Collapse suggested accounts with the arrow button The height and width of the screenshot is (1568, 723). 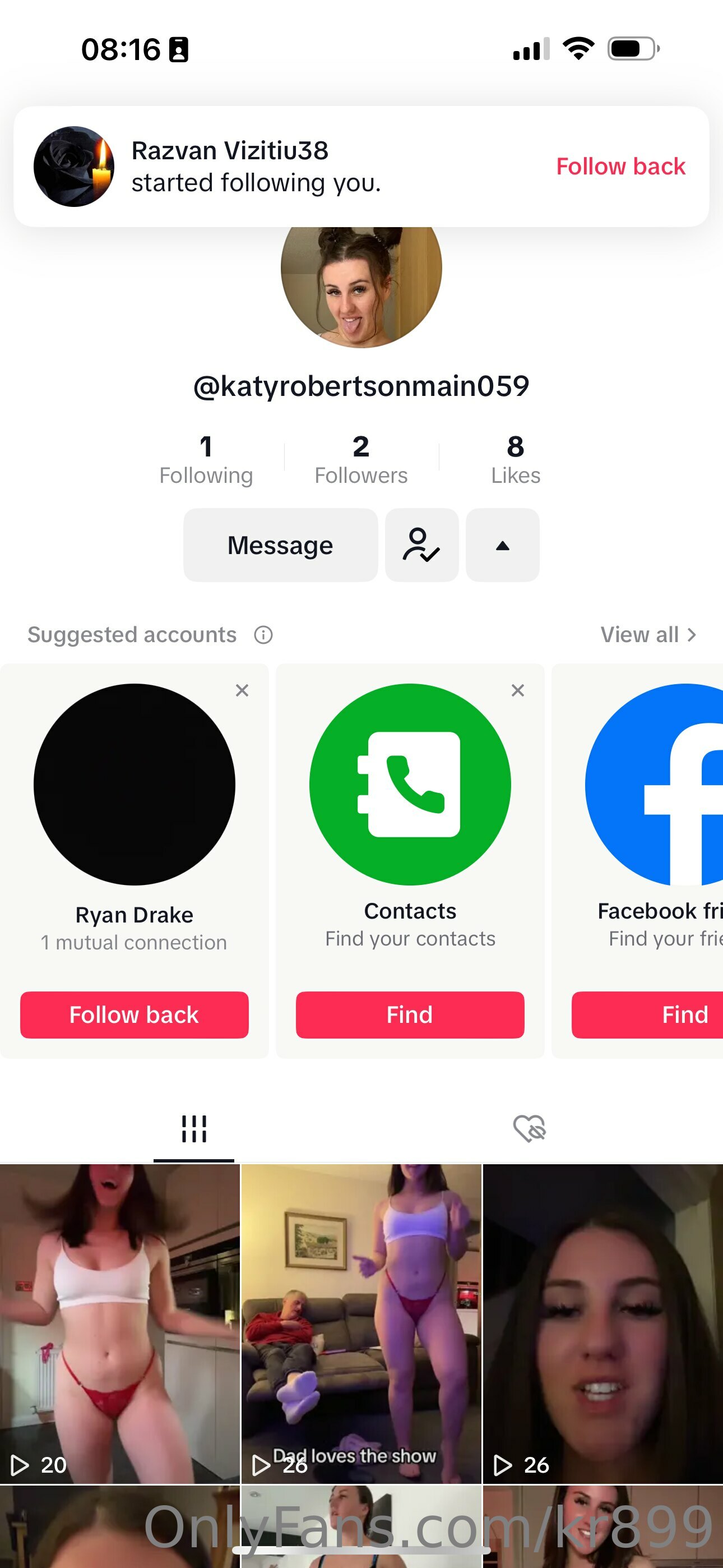pyautogui.click(x=502, y=545)
